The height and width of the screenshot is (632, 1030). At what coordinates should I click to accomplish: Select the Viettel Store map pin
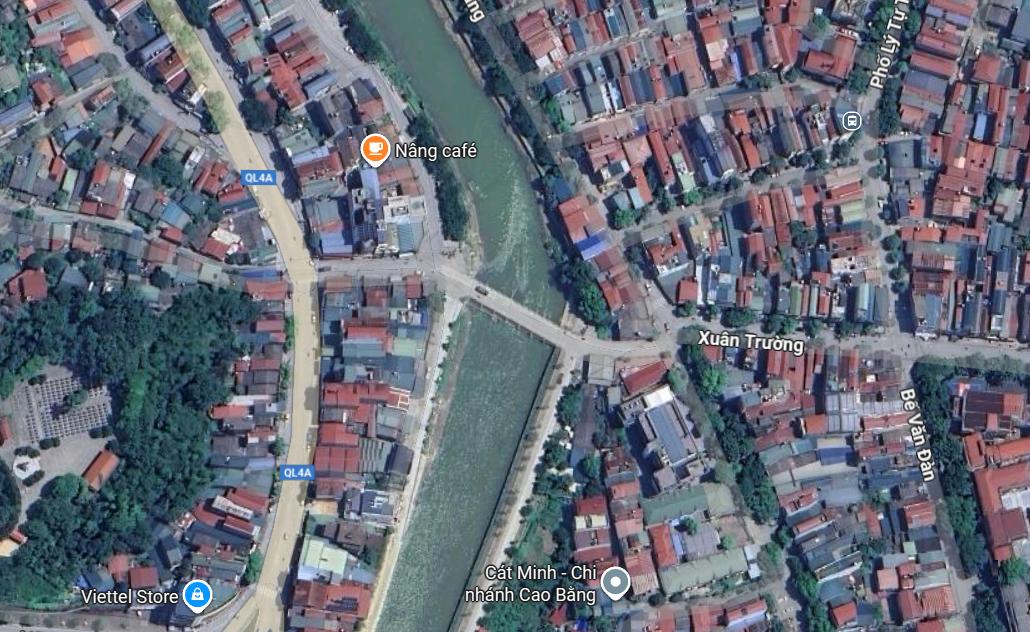(x=197, y=596)
